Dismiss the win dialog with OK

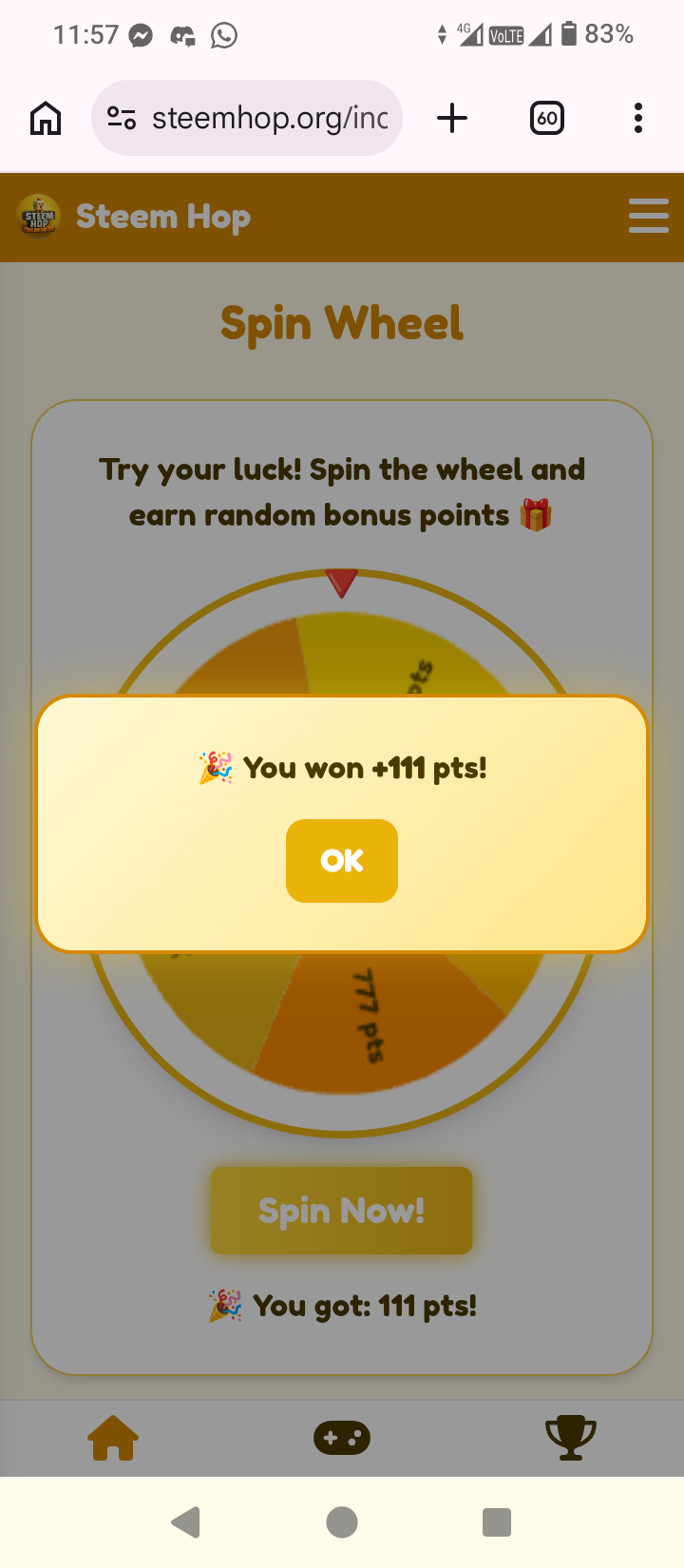(x=342, y=861)
